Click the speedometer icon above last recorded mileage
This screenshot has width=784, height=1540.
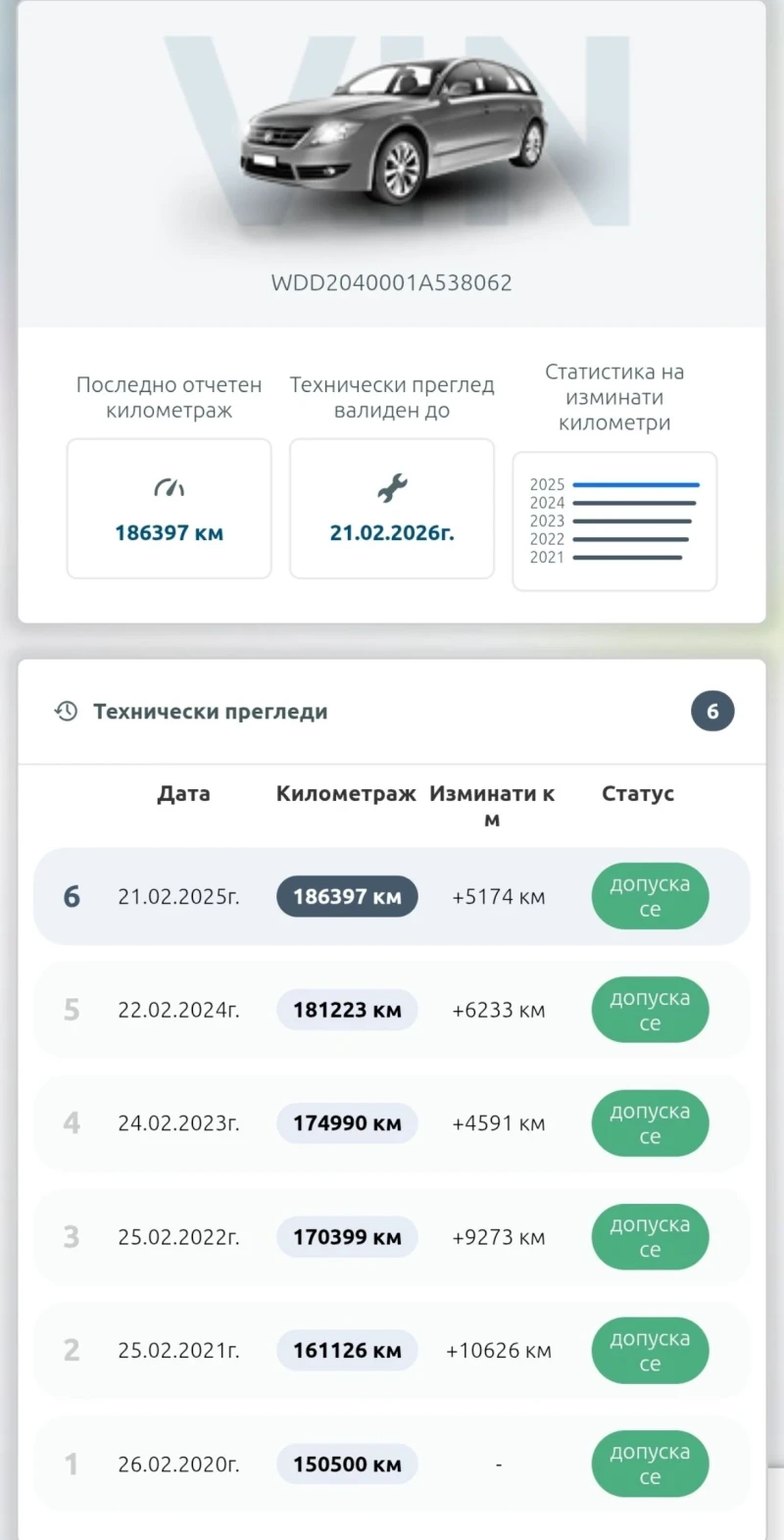coord(169,486)
